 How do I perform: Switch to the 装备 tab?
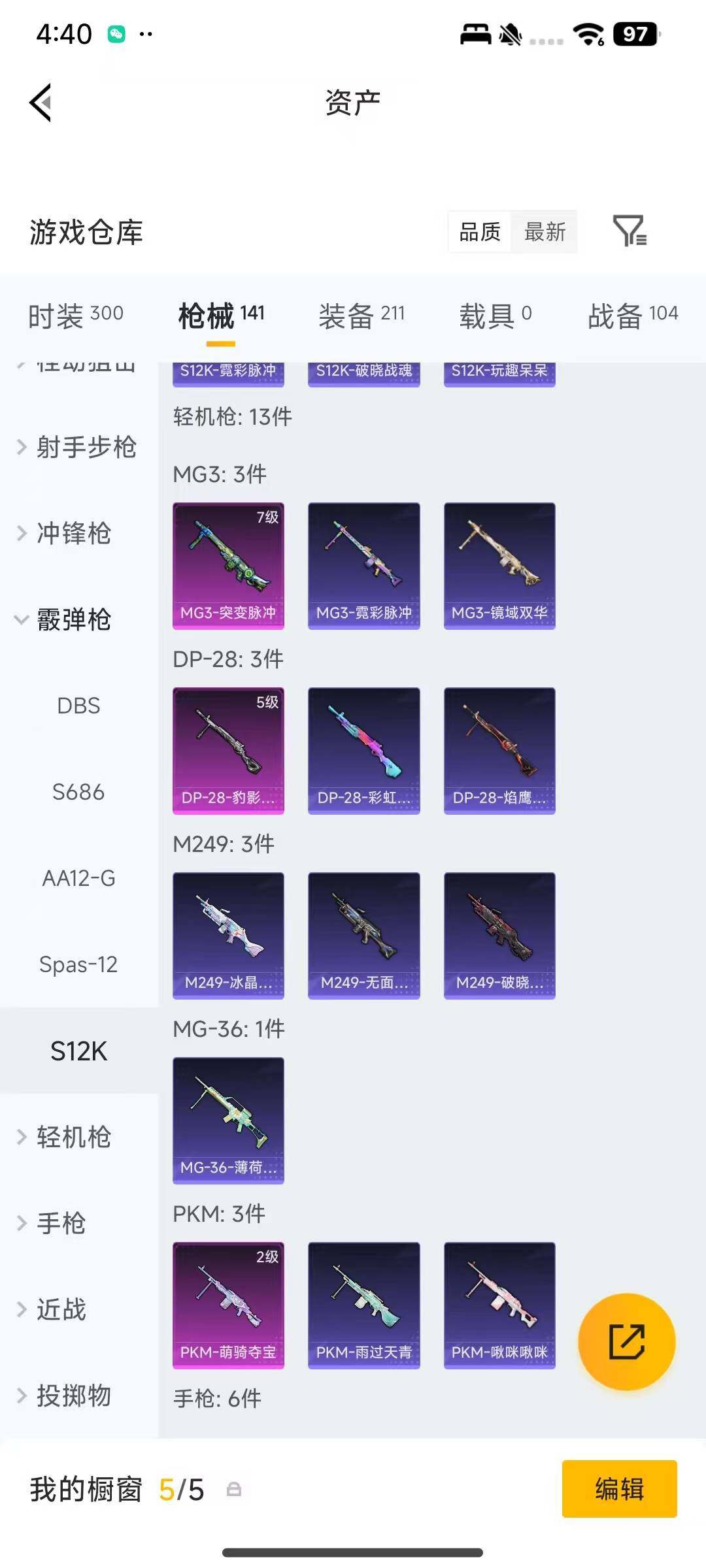[x=361, y=316]
